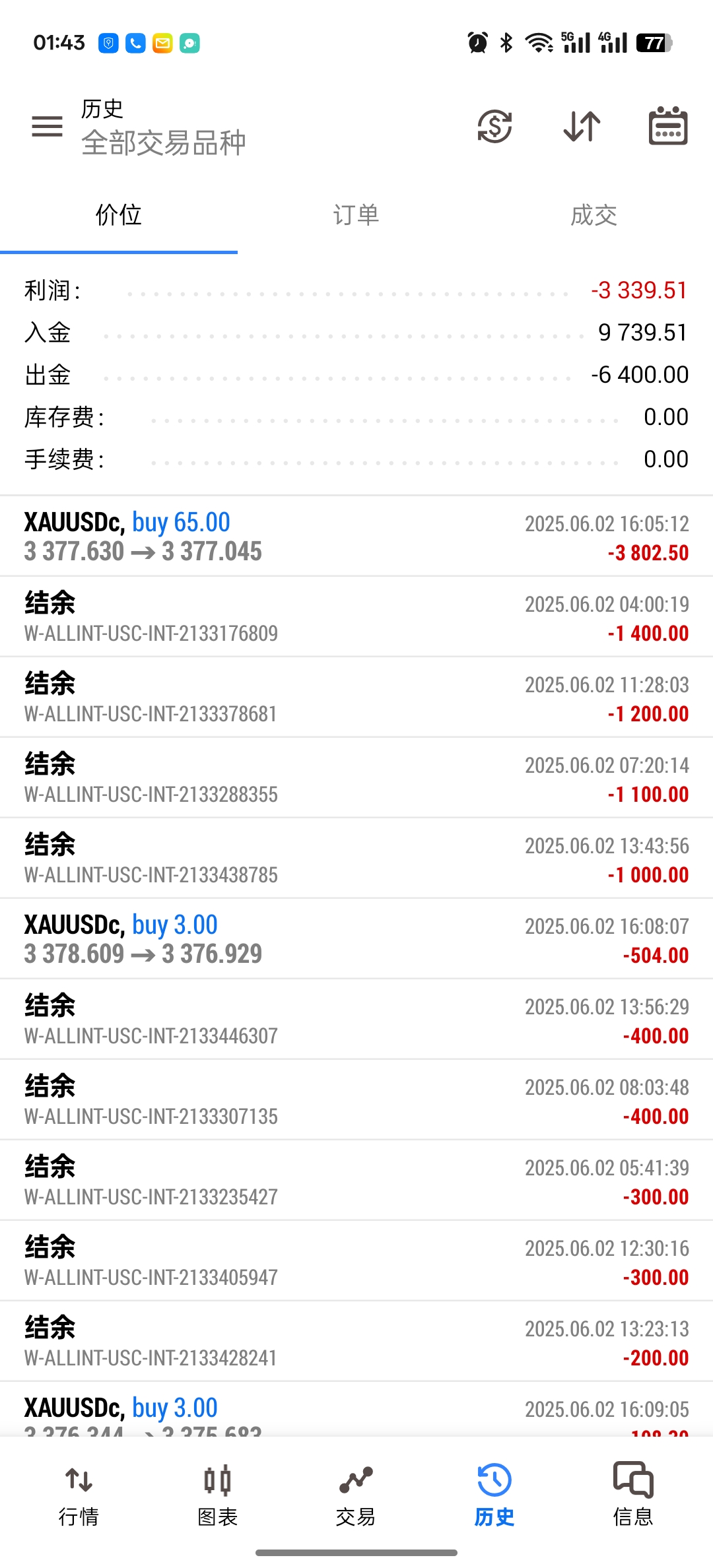Screen dimensions: 713x1568
Task: Switch to the 订单 tab
Action: coord(356,215)
